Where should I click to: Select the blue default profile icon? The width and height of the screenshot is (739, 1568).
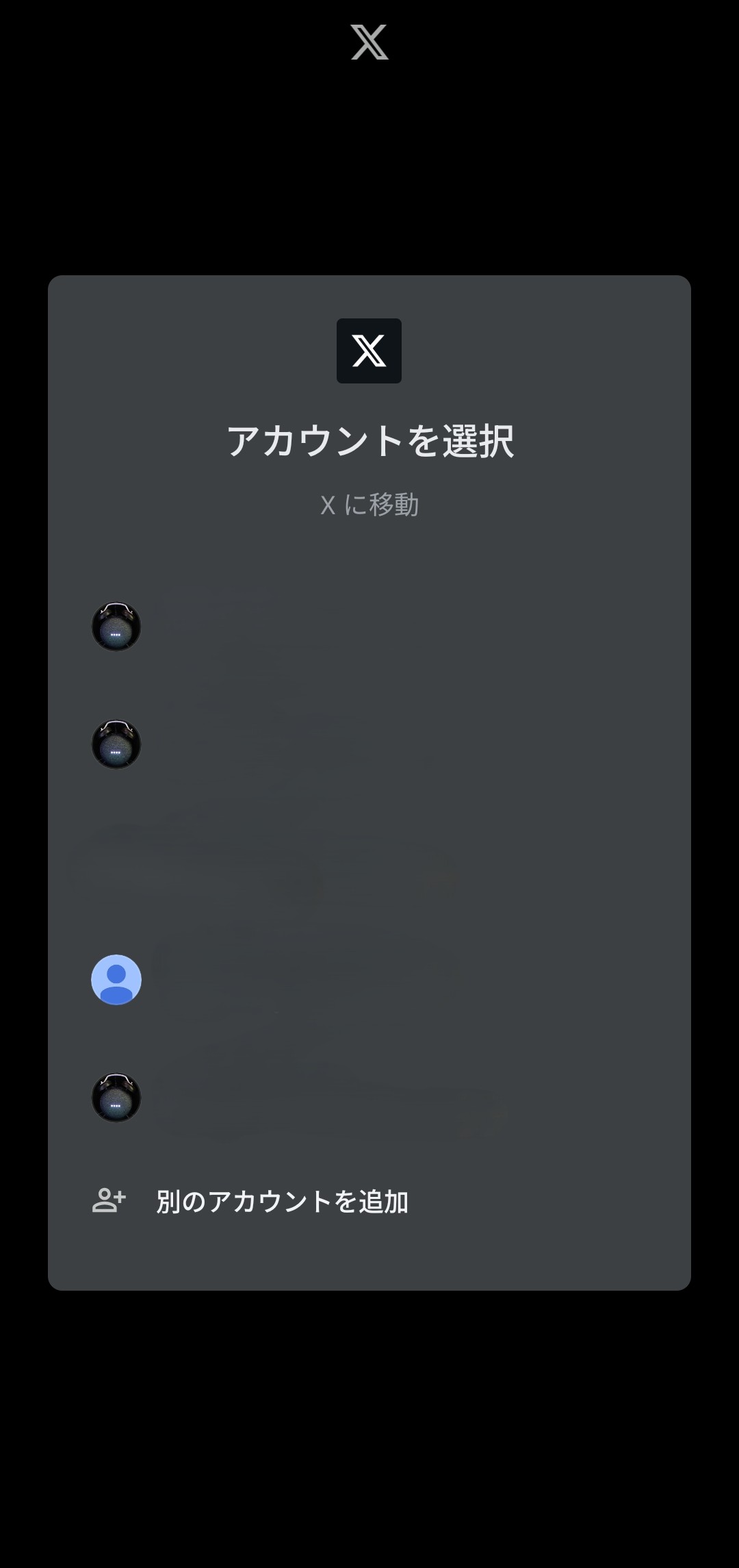coord(116,978)
